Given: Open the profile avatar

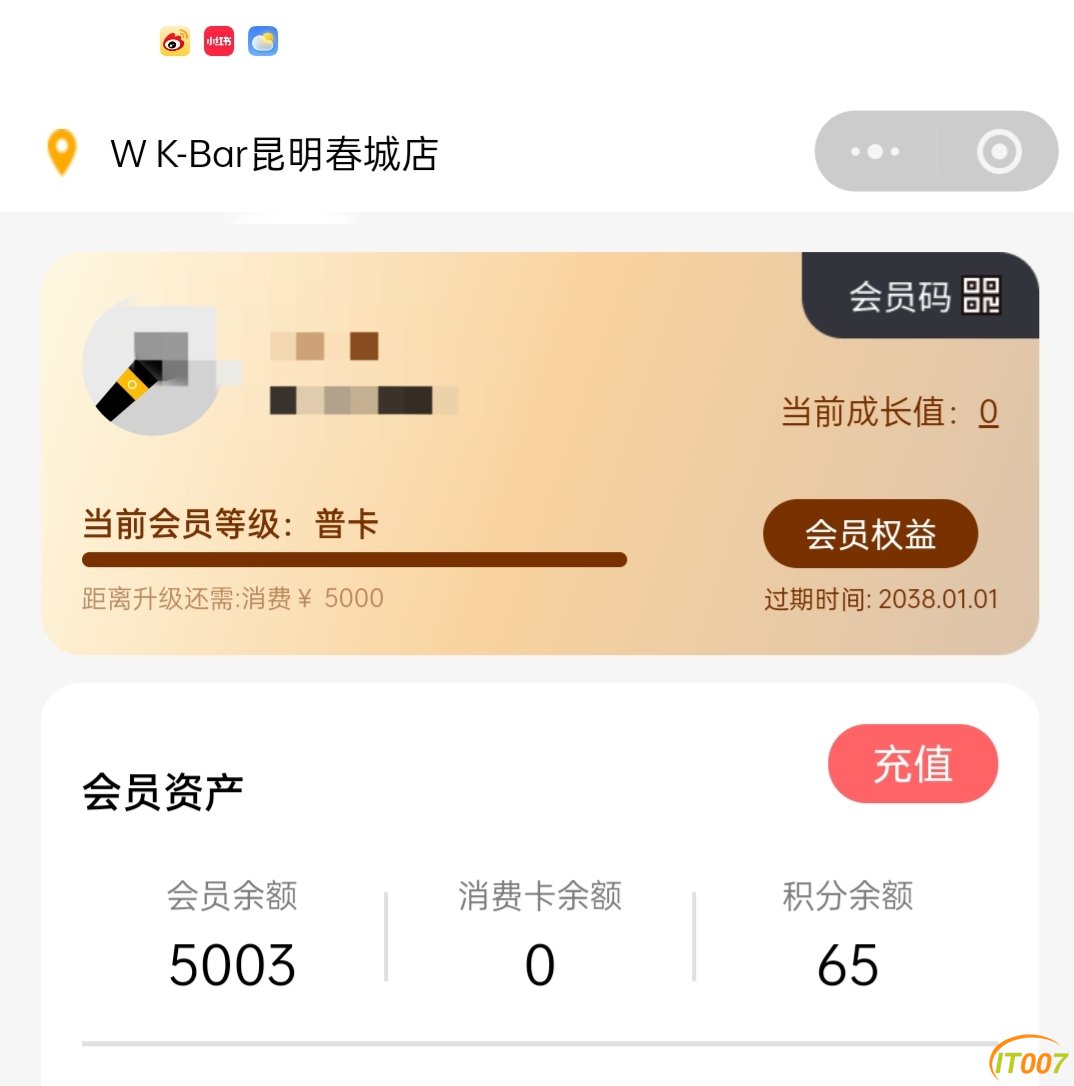Looking at the screenshot, I should (150, 366).
